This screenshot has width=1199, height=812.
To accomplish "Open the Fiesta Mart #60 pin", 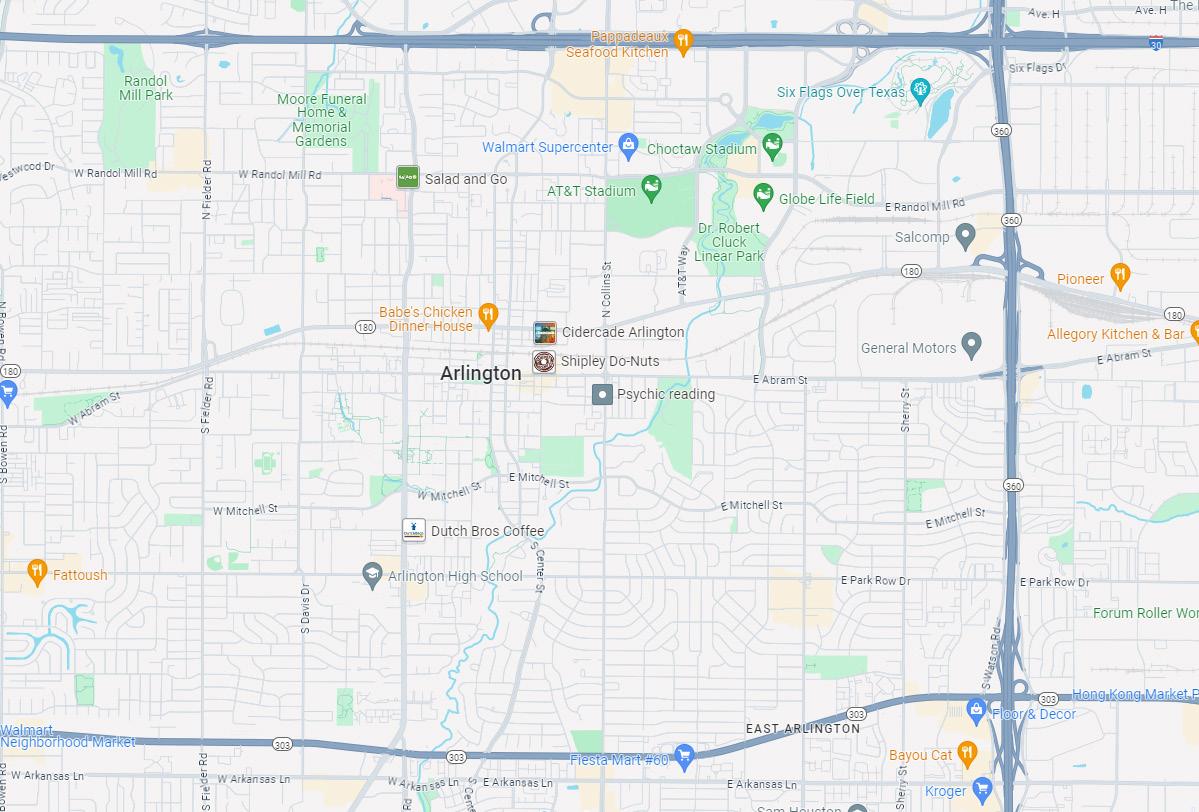I will pyautogui.click(x=684, y=757).
